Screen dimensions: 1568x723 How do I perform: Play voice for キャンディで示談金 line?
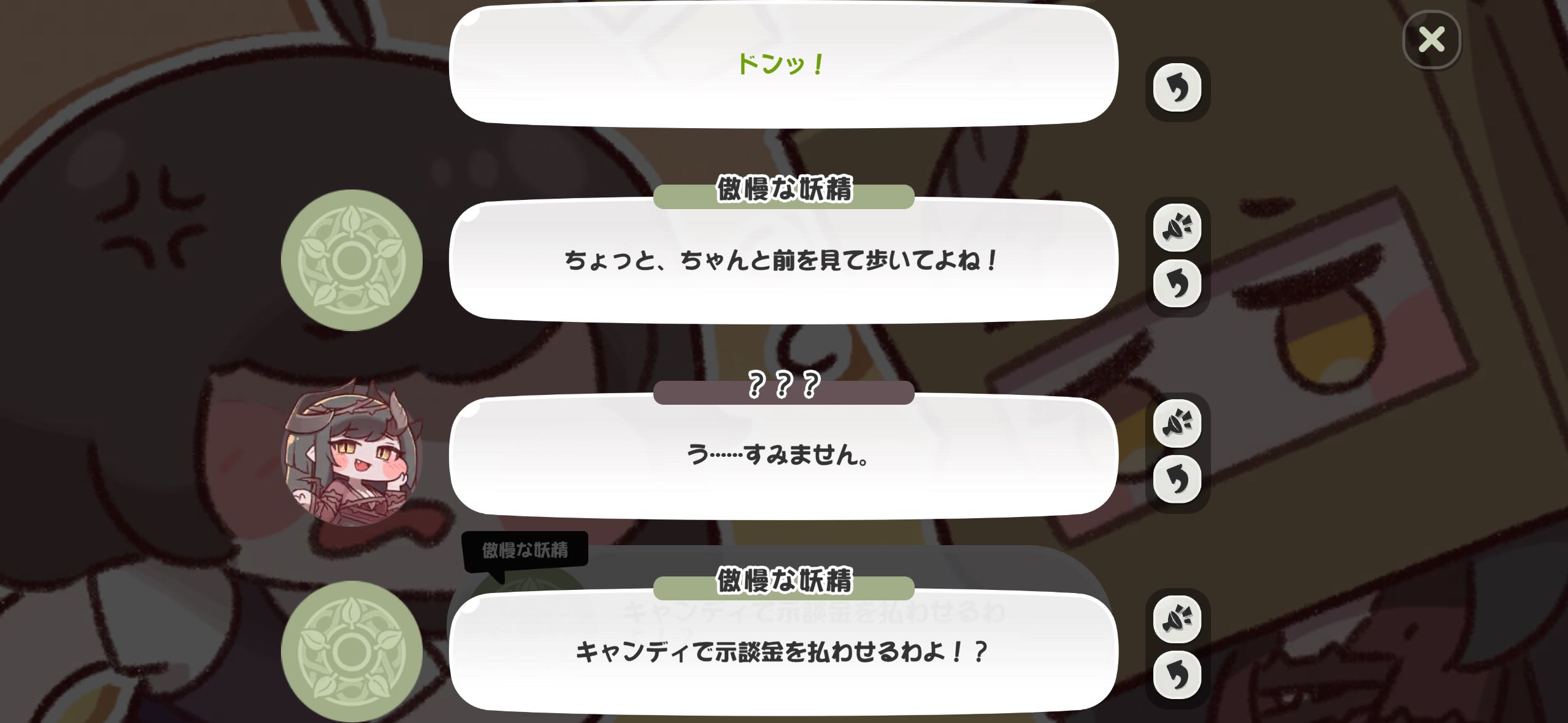click(x=1177, y=619)
